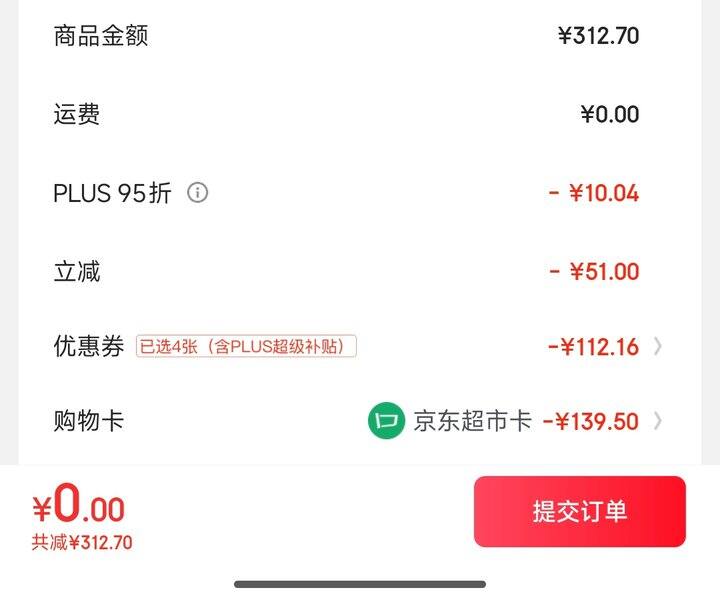
Task: Open PLUS 95折 info icon
Action: tap(198, 193)
